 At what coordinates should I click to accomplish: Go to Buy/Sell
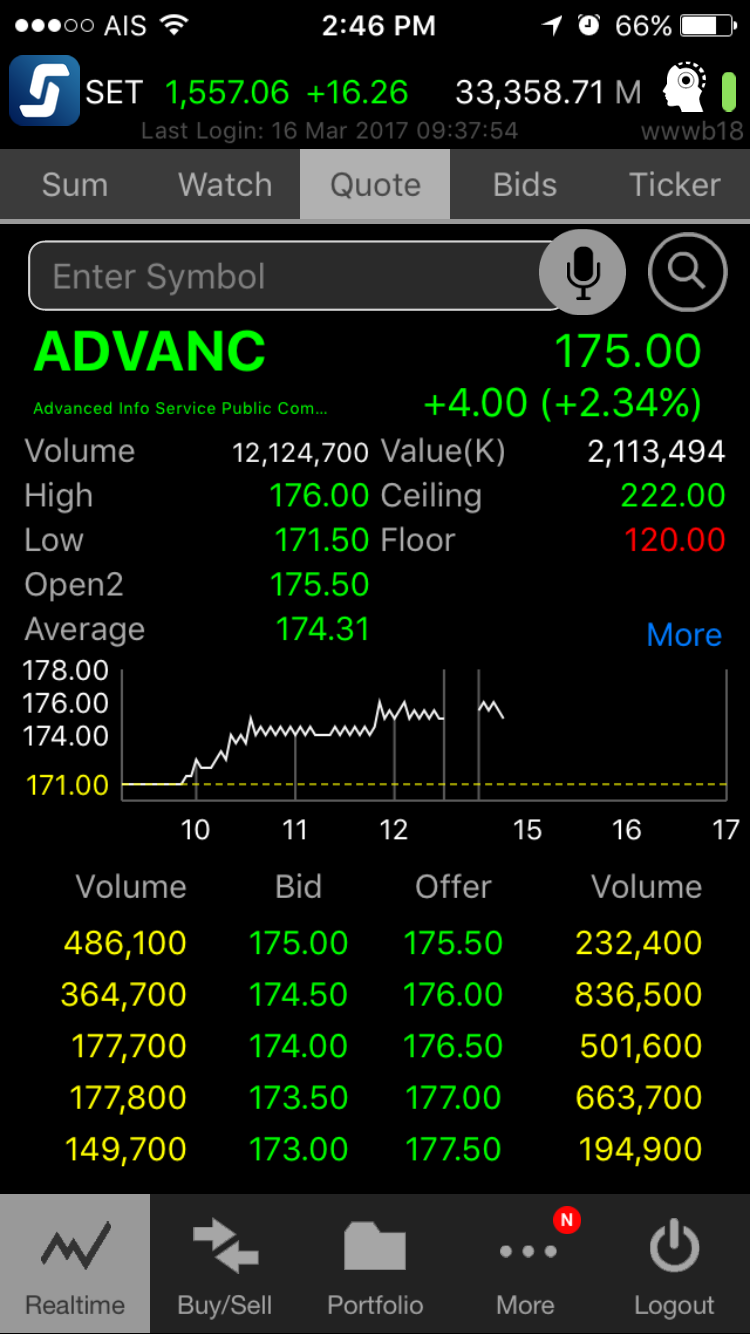[225, 1264]
